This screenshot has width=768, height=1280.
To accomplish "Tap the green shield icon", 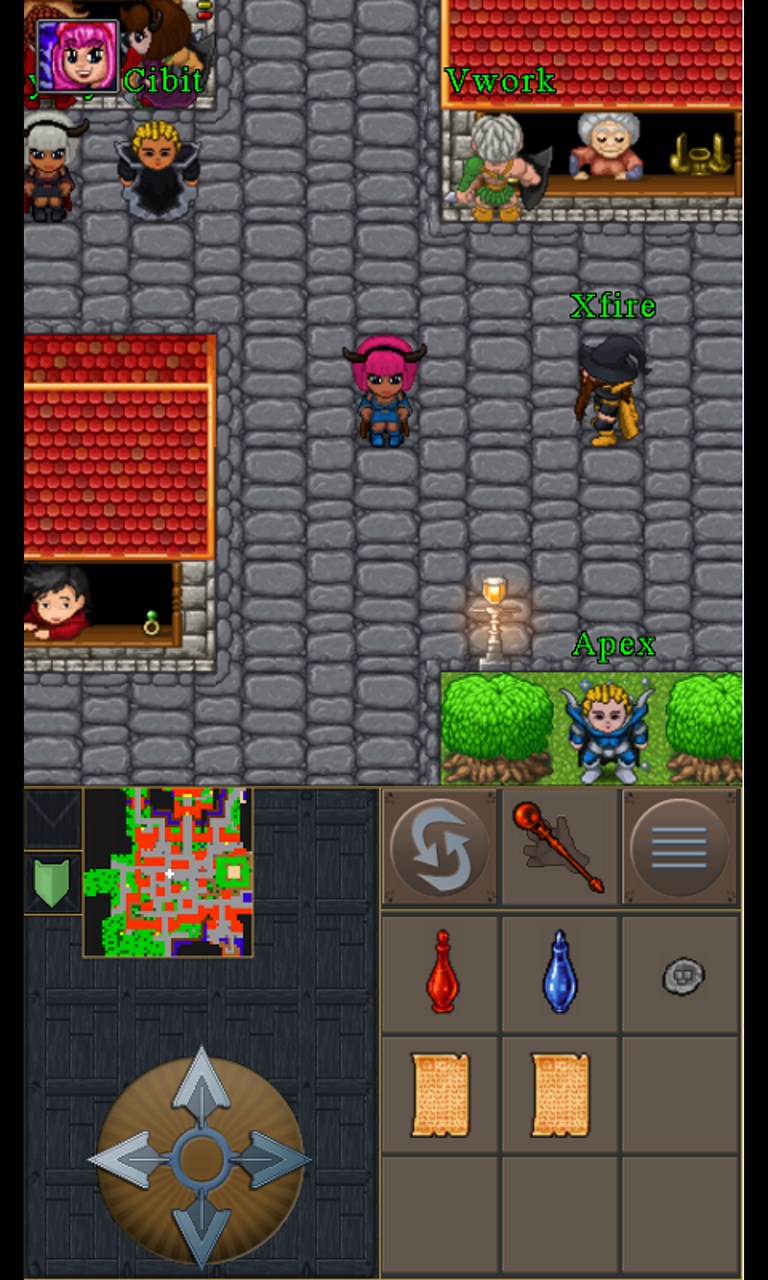I will [52, 883].
